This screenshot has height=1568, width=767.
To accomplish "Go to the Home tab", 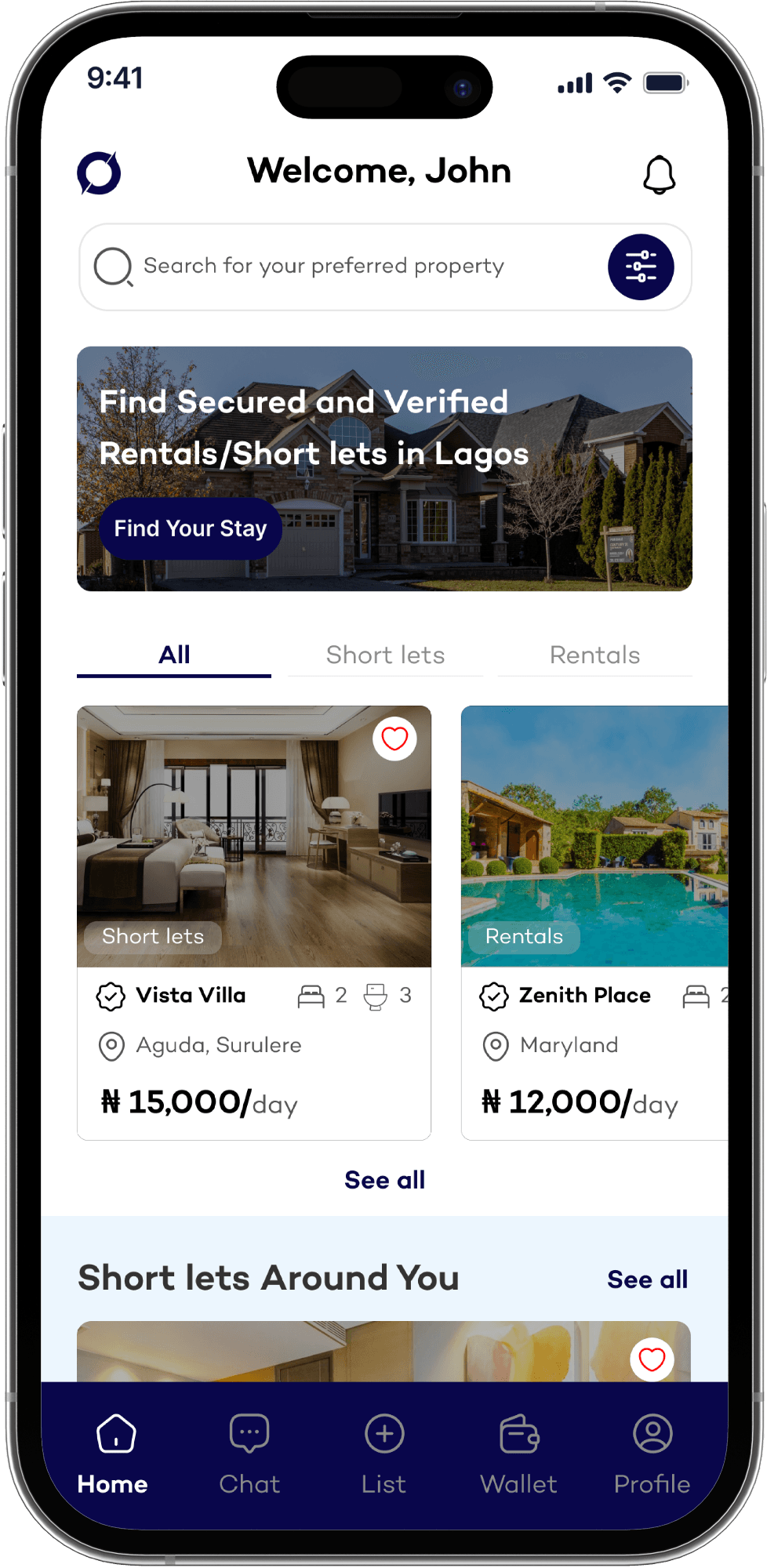I will tap(114, 1454).
